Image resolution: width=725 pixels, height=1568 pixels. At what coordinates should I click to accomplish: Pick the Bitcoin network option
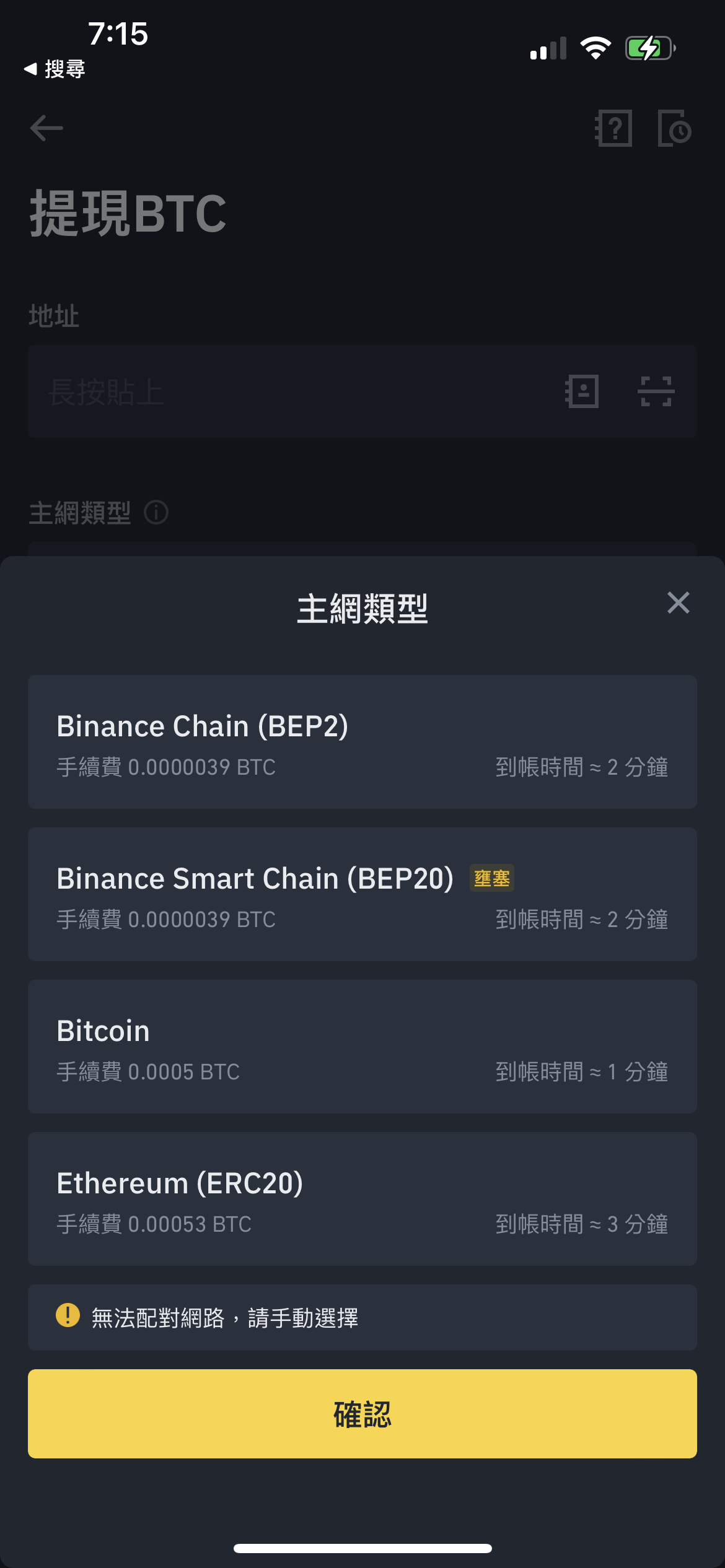point(362,1046)
